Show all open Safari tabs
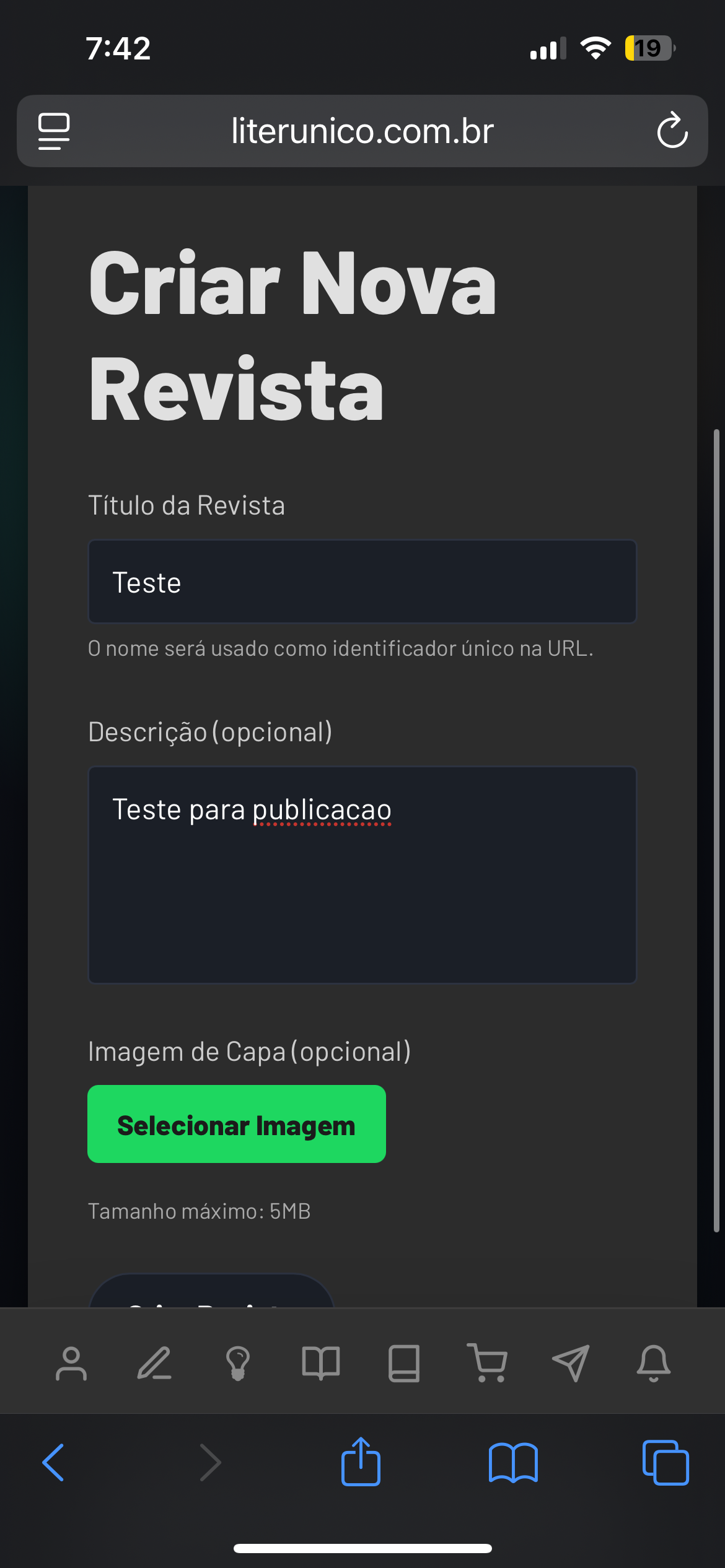This screenshot has height=1568, width=725. coord(666,1463)
